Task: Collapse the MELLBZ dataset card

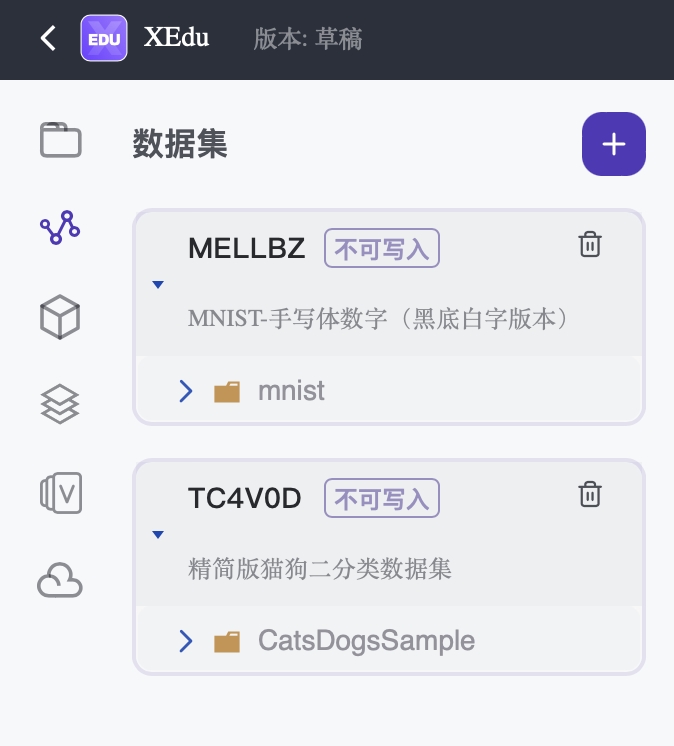Action: 158,285
